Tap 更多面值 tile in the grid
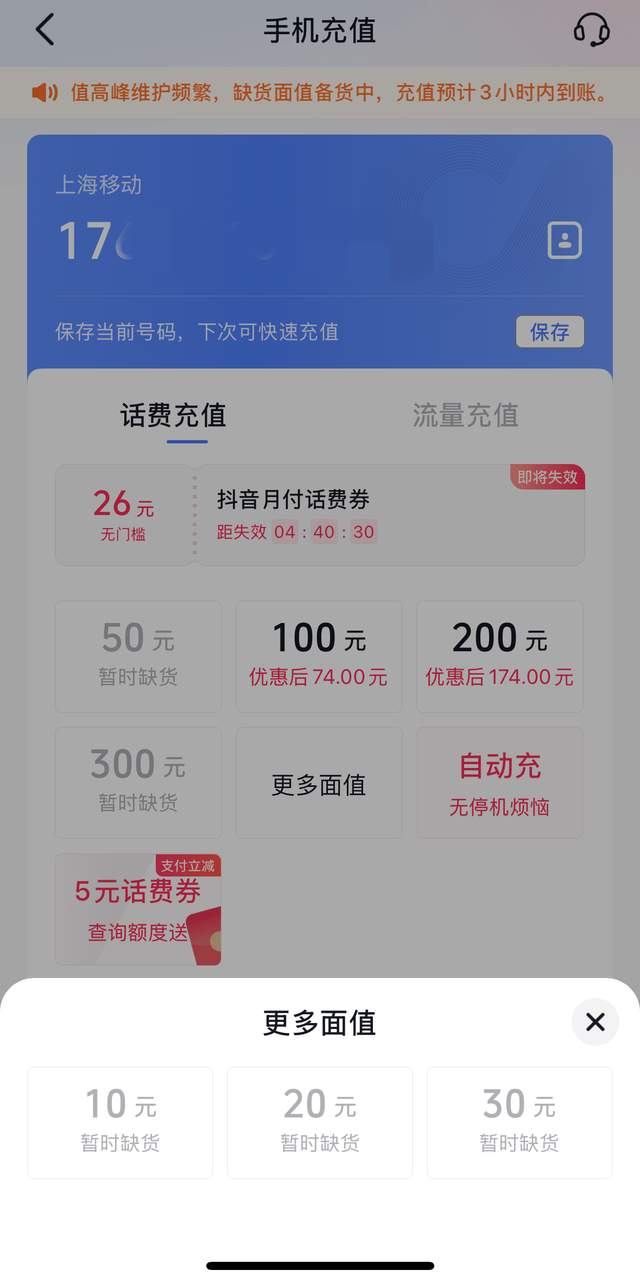This screenshot has width=640, height=1283. [319, 784]
